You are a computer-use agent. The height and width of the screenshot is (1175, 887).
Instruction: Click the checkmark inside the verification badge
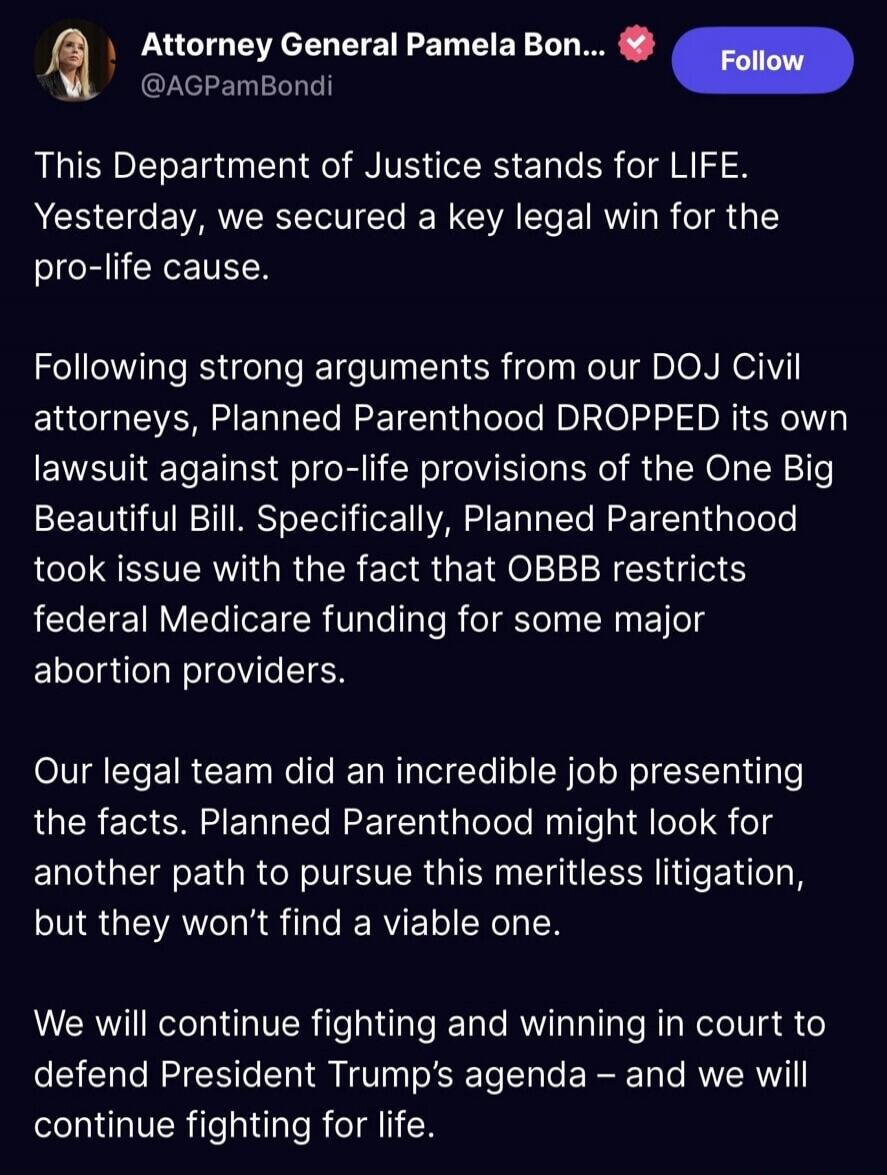[636, 42]
